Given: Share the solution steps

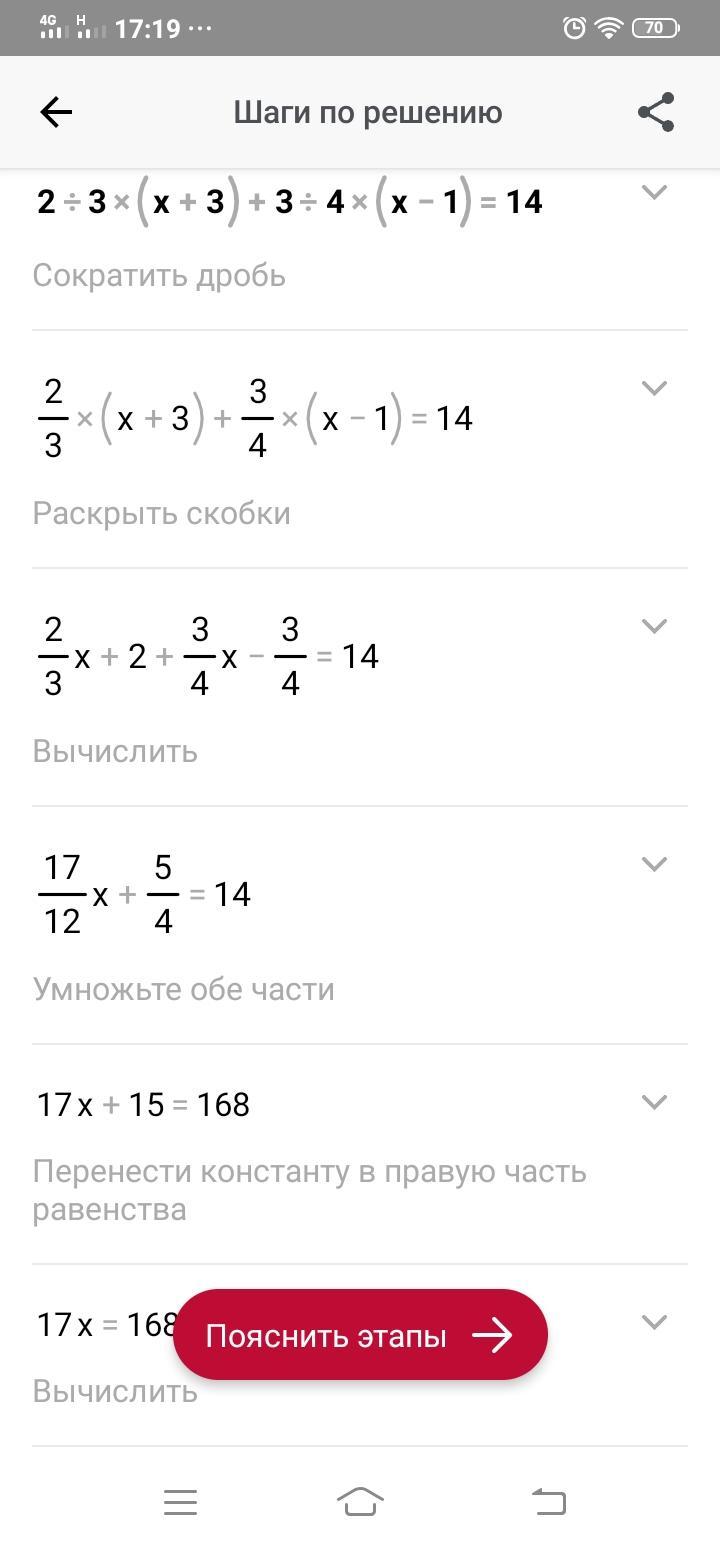Looking at the screenshot, I should (x=656, y=112).
